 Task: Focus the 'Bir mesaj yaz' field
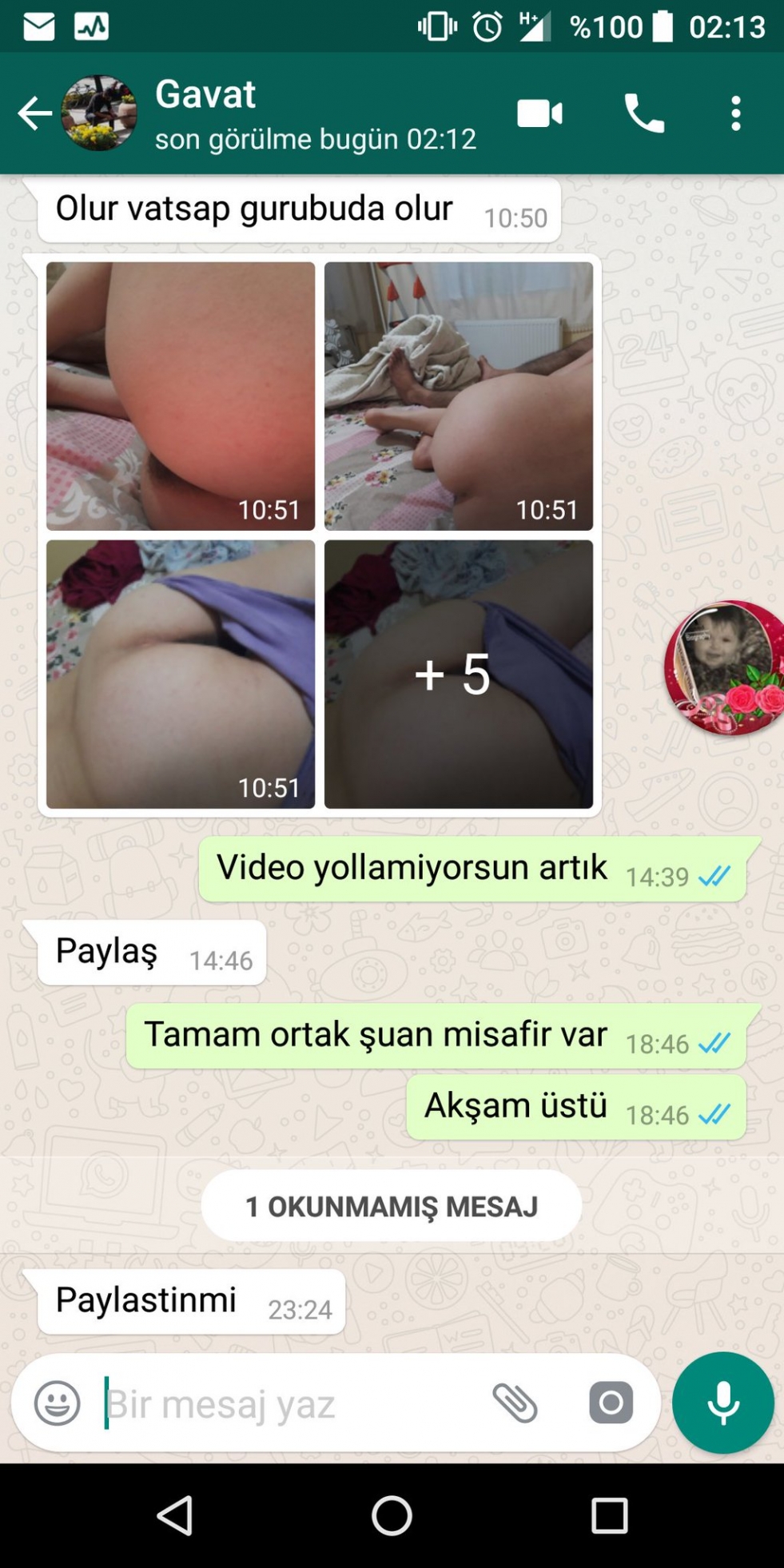[x=288, y=1403]
